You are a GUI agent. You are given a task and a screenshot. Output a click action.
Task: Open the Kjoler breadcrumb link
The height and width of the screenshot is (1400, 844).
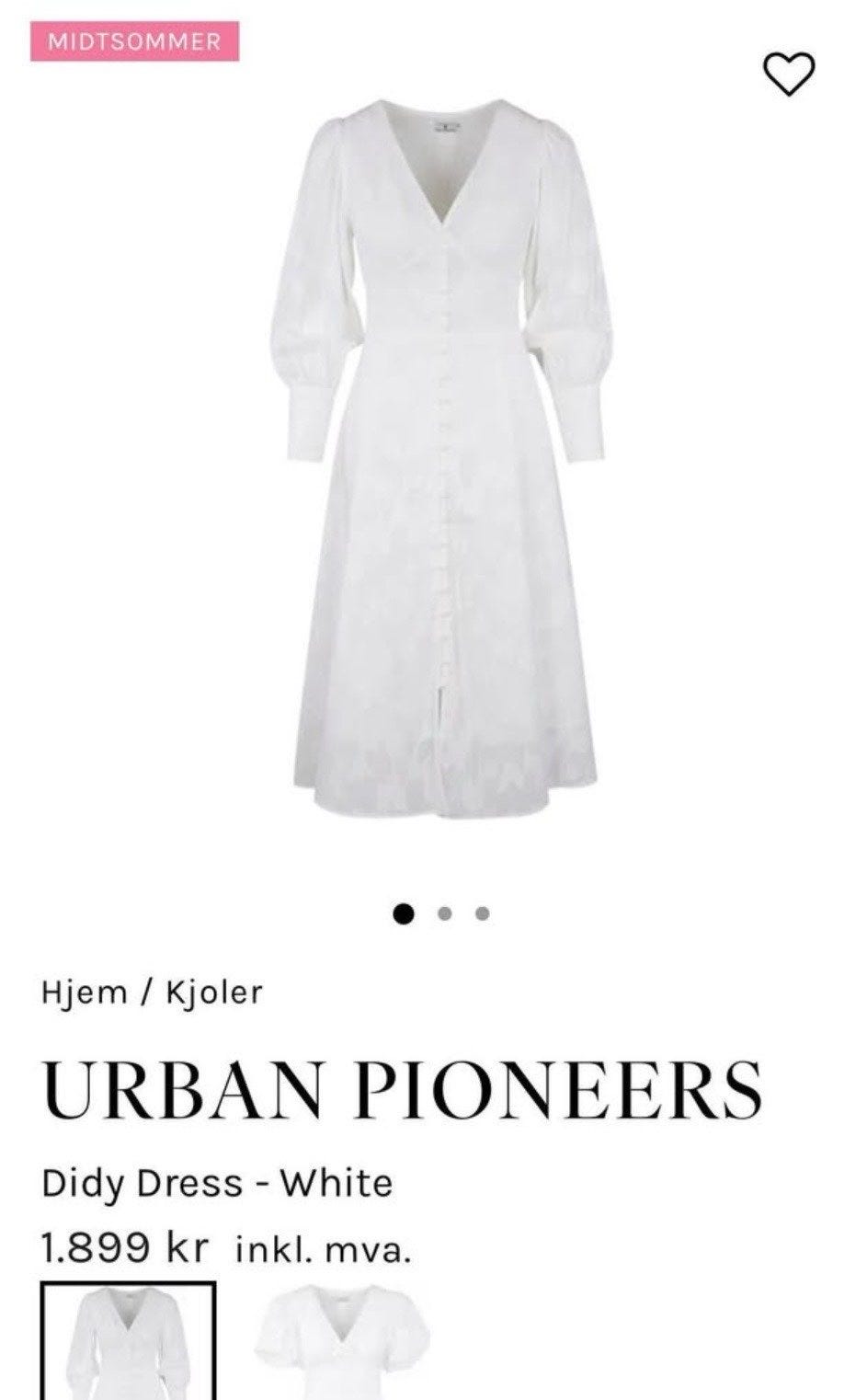click(x=214, y=992)
